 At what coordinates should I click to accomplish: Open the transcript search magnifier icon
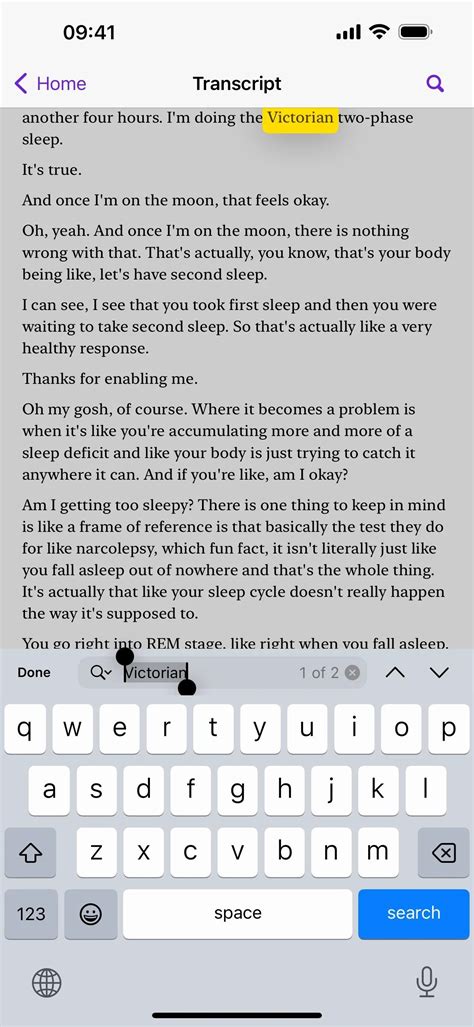pyautogui.click(x=435, y=83)
